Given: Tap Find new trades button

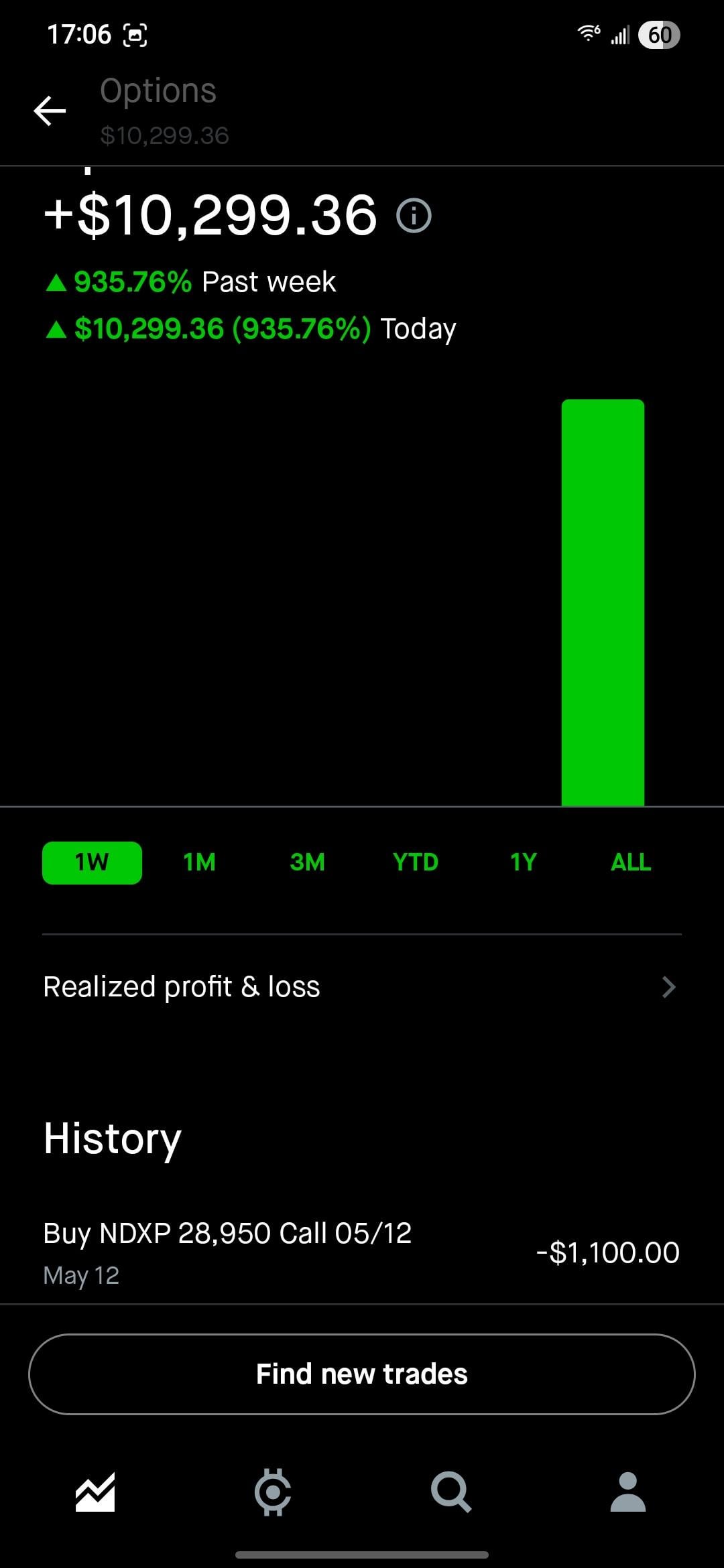Looking at the screenshot, I should click(x=362, y=1374).
